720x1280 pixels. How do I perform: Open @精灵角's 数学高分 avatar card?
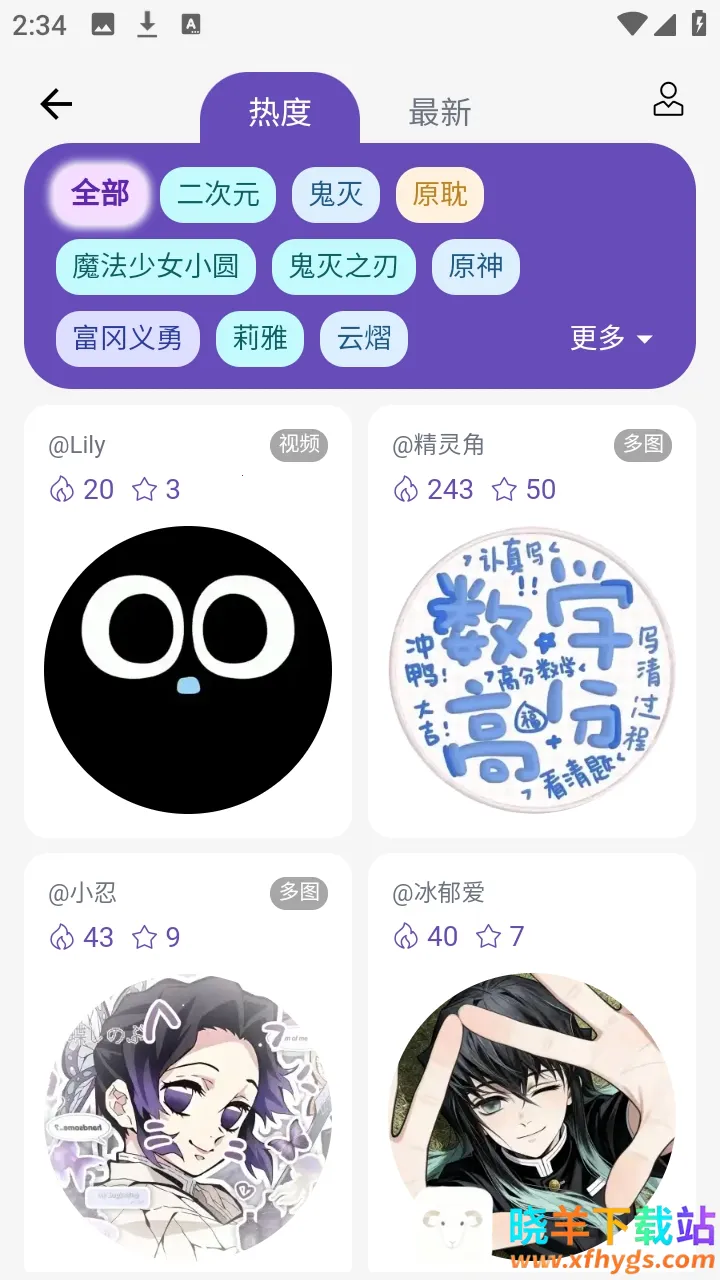532,668
